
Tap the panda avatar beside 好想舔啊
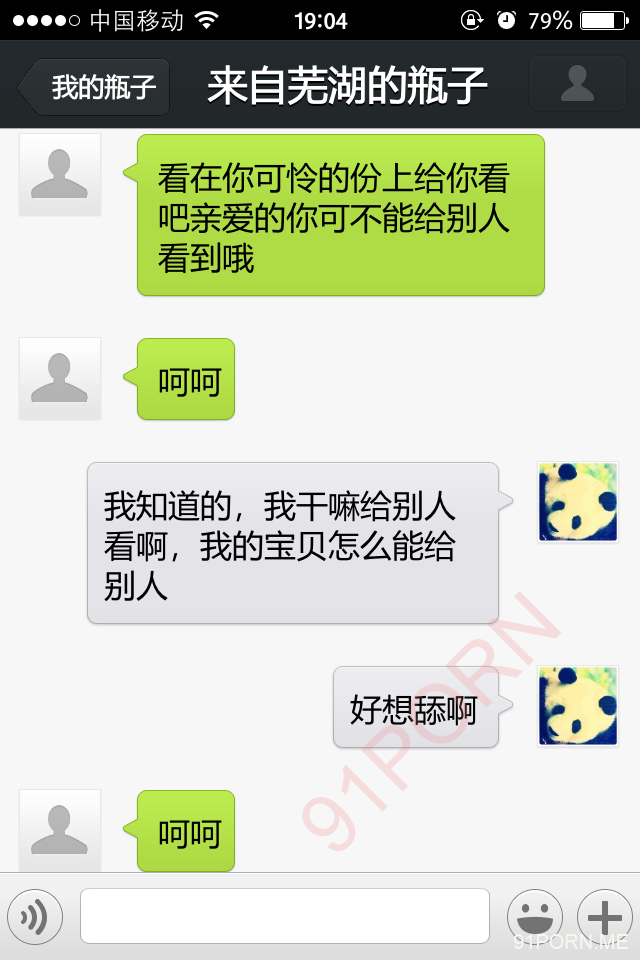point(577,706)
